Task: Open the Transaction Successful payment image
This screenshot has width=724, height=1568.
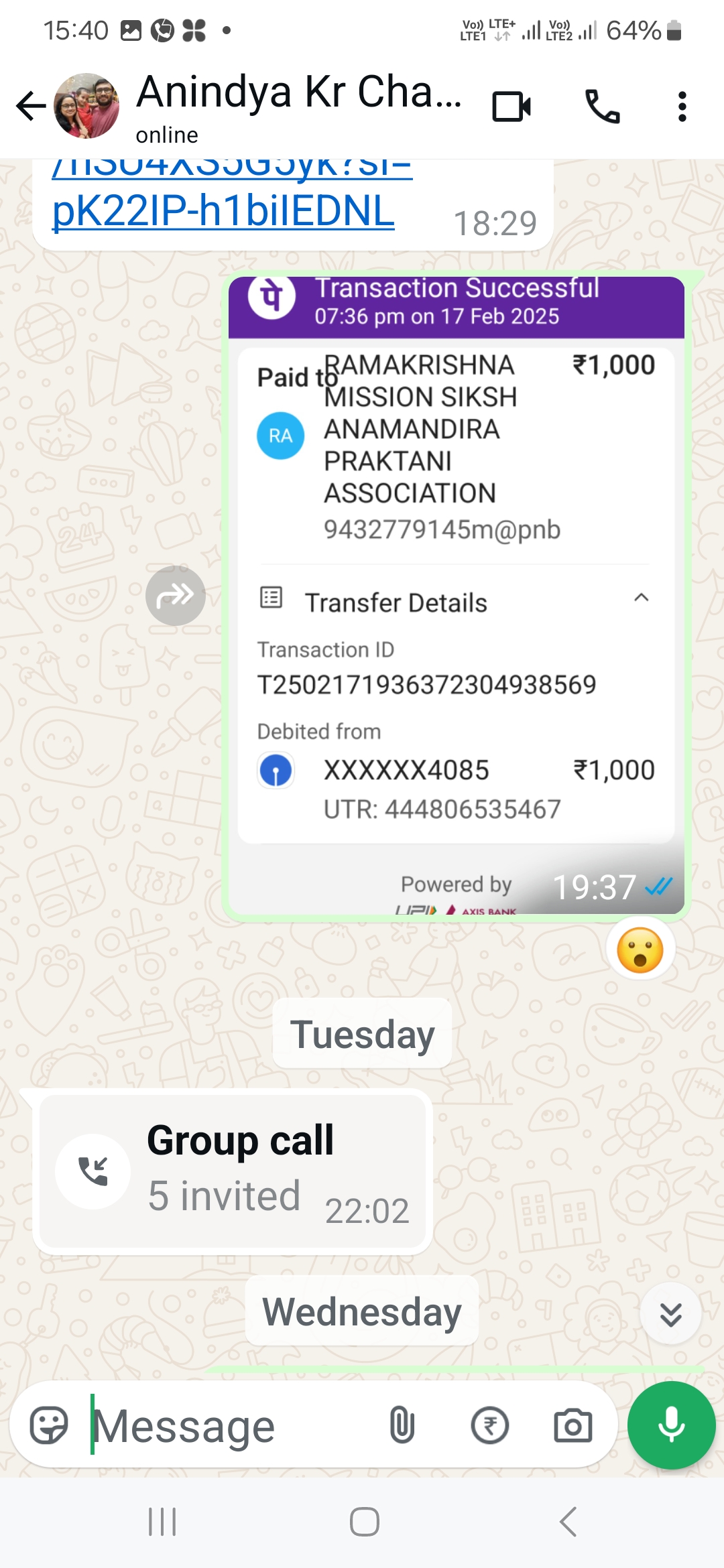Action: pyautogui.click(x=456, y=590)
